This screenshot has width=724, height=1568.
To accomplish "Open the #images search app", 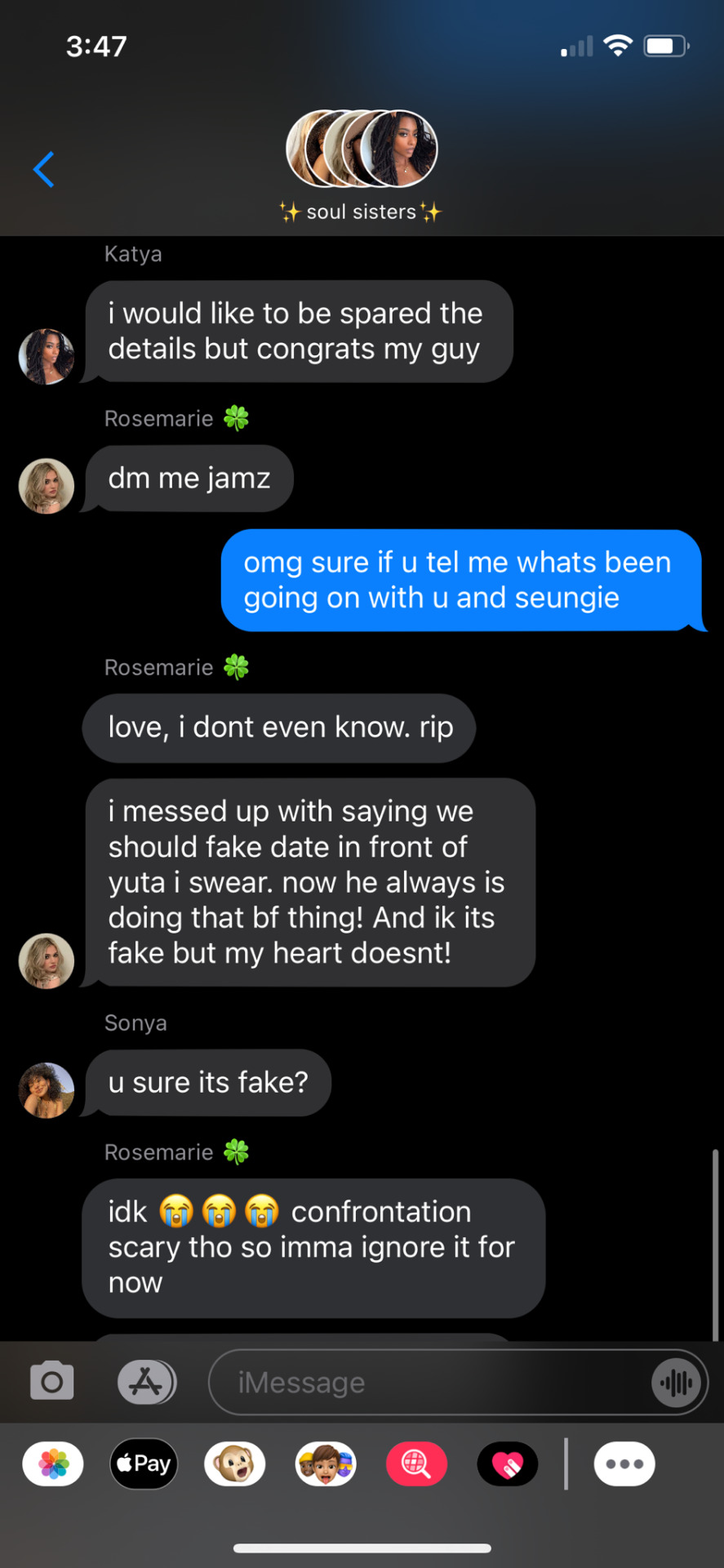I will click(x=416, y=1463).
